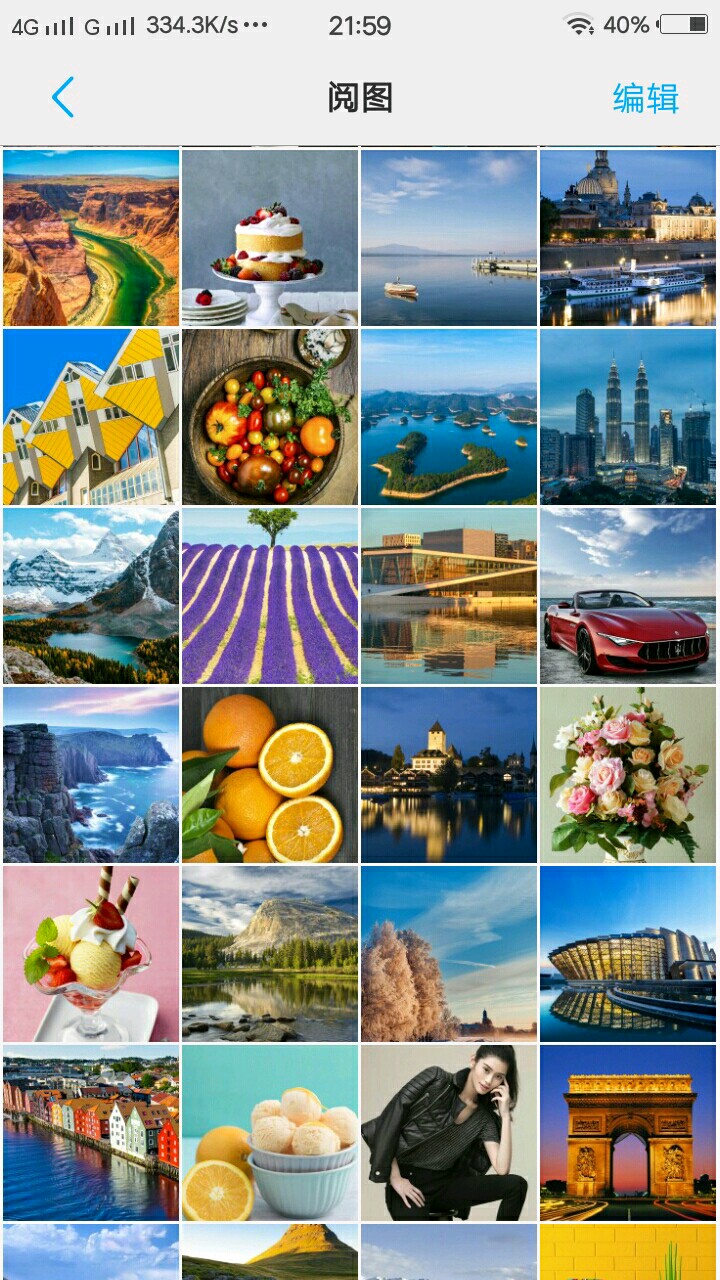The width and height of the screenshot is (720, 1280).
Task: Open the ice cream bowl with orange photo
Action: 270,1133
